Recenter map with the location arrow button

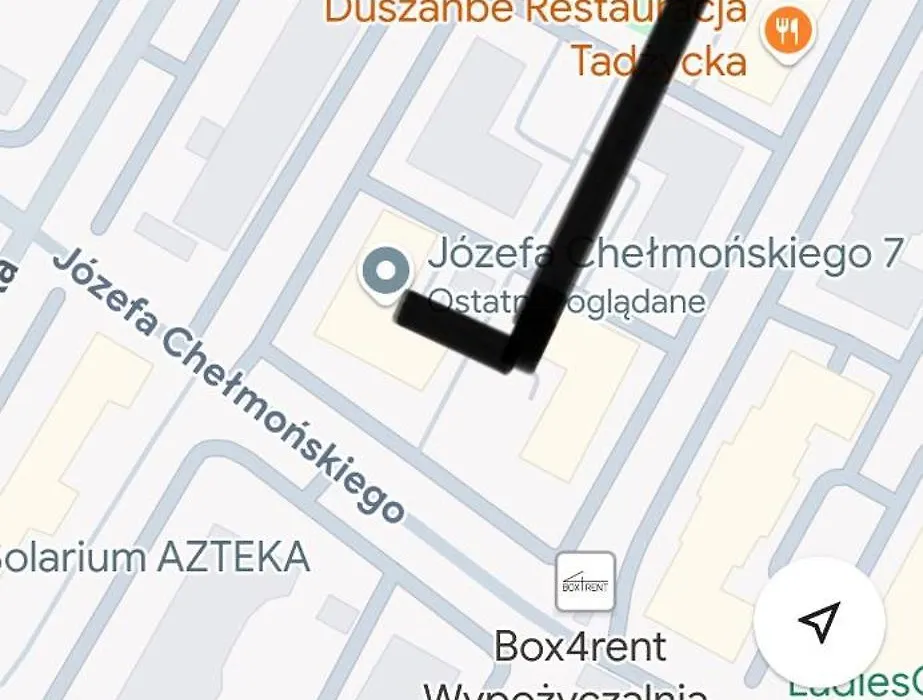coord(819,621)
